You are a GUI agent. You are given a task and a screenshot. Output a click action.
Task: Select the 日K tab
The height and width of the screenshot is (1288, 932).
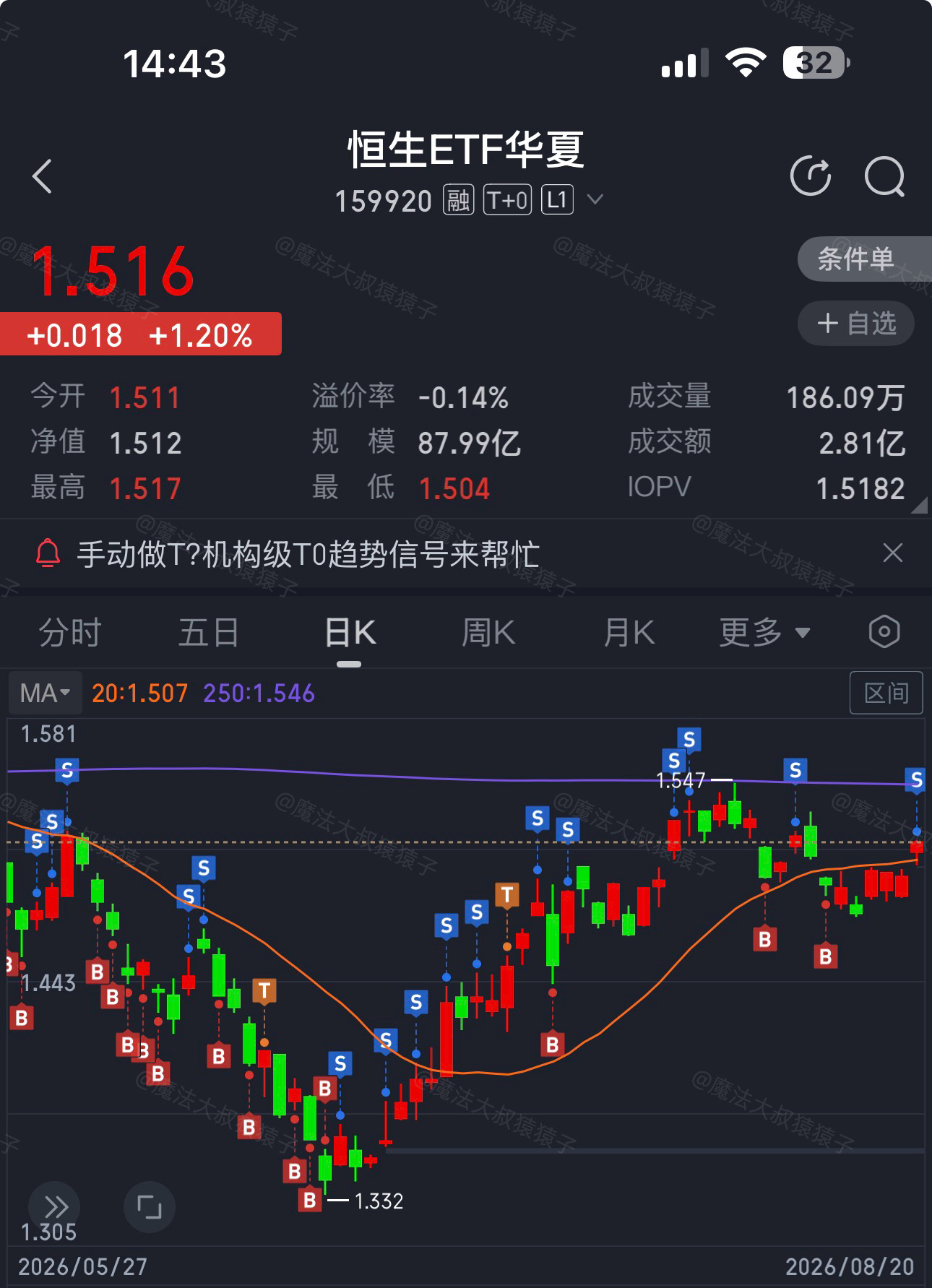point(350,633)
